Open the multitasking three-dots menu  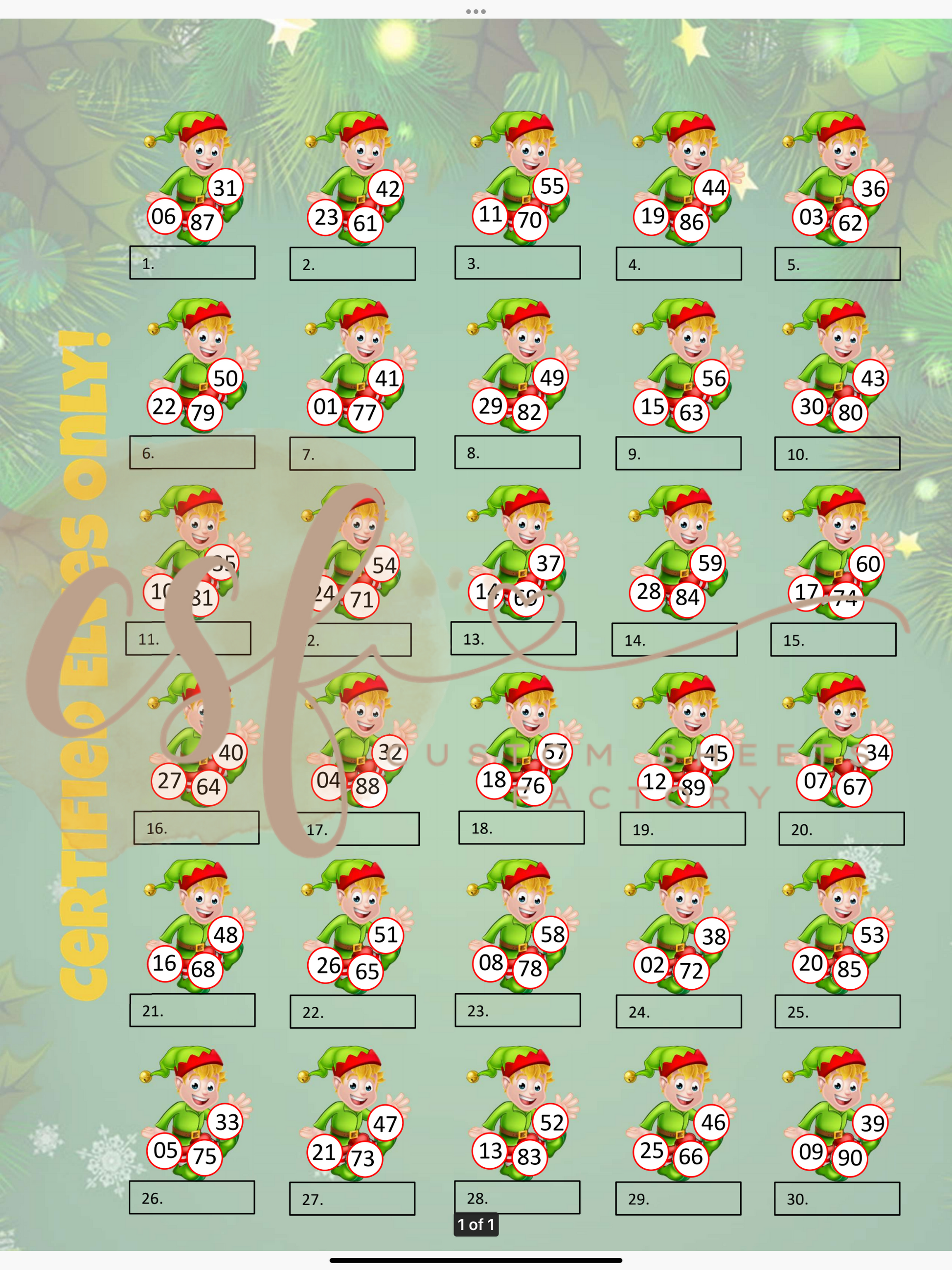[x=476, y=11]
